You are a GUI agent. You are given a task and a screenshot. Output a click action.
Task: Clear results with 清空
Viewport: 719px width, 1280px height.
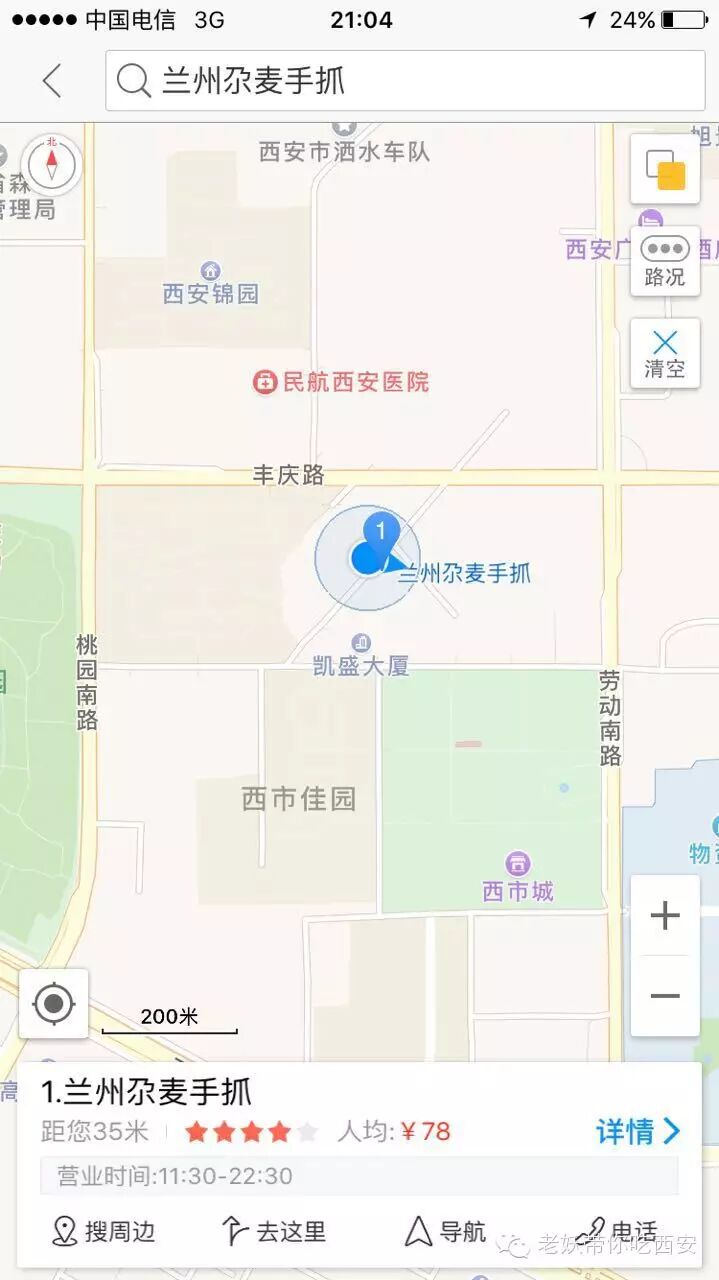pos(665,353)
